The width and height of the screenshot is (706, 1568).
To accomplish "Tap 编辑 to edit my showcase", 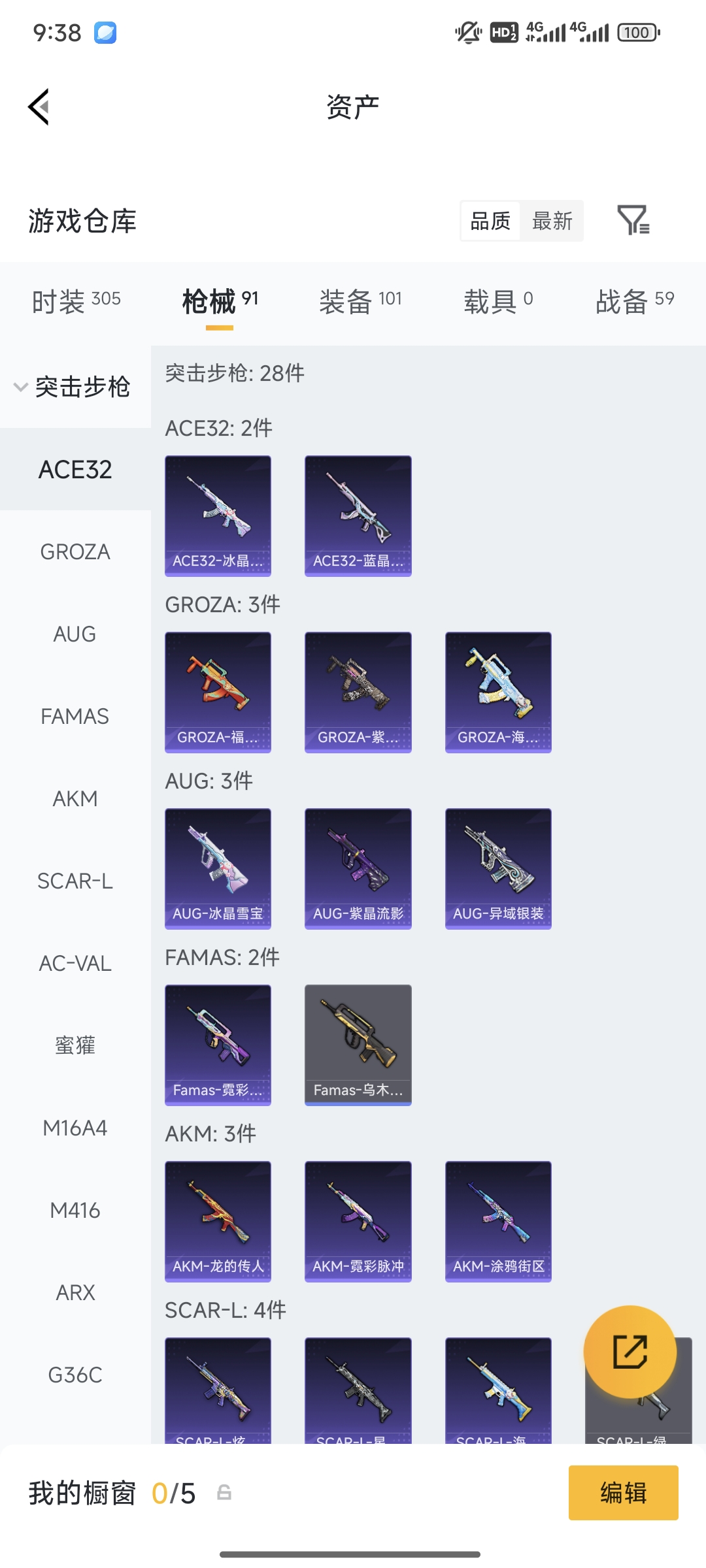I will [623, 1493].
